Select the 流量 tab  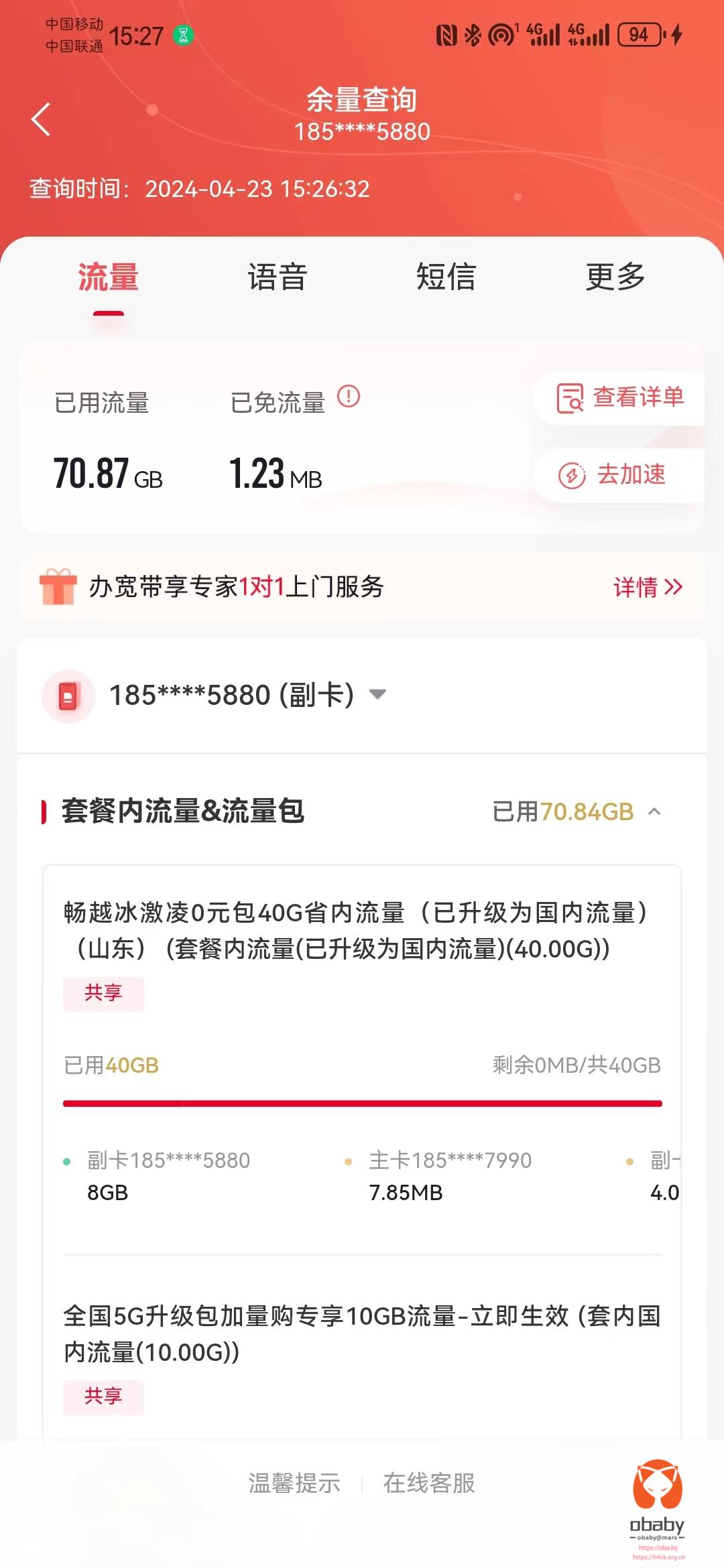click(109, 277)
